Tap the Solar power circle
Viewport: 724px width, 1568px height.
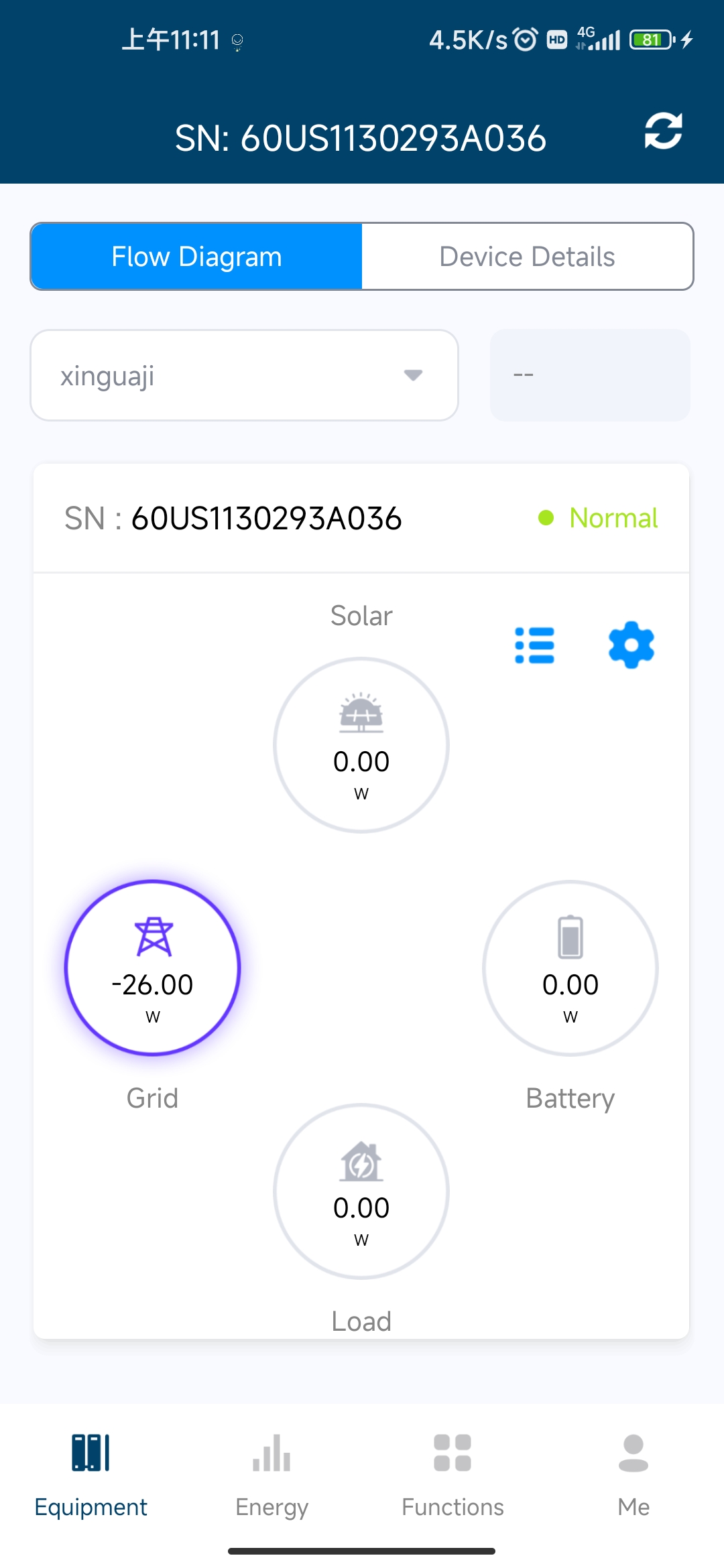(361, 745)
